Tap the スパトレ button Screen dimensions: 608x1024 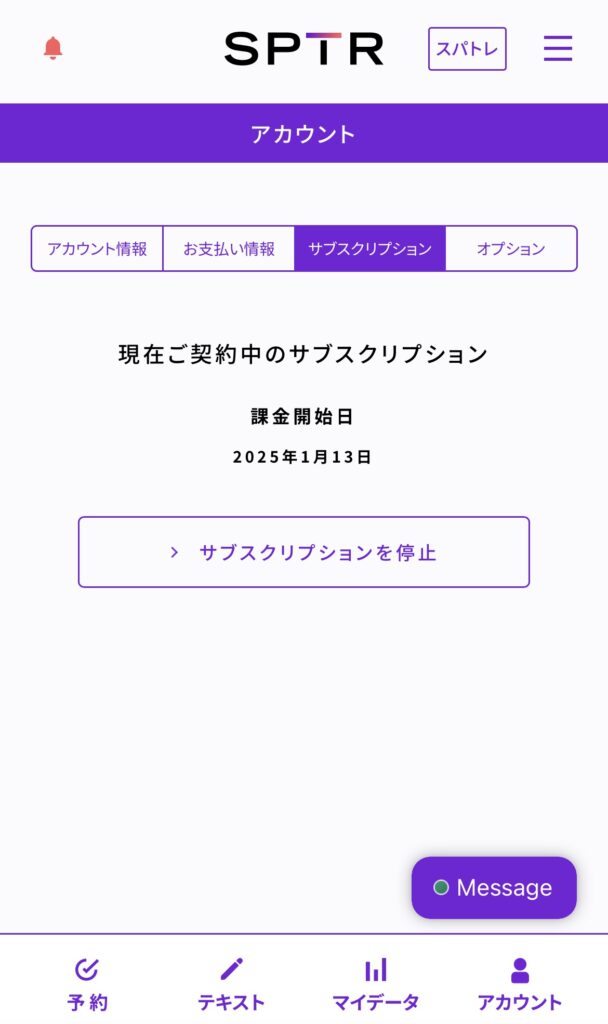tap(467, 49)
